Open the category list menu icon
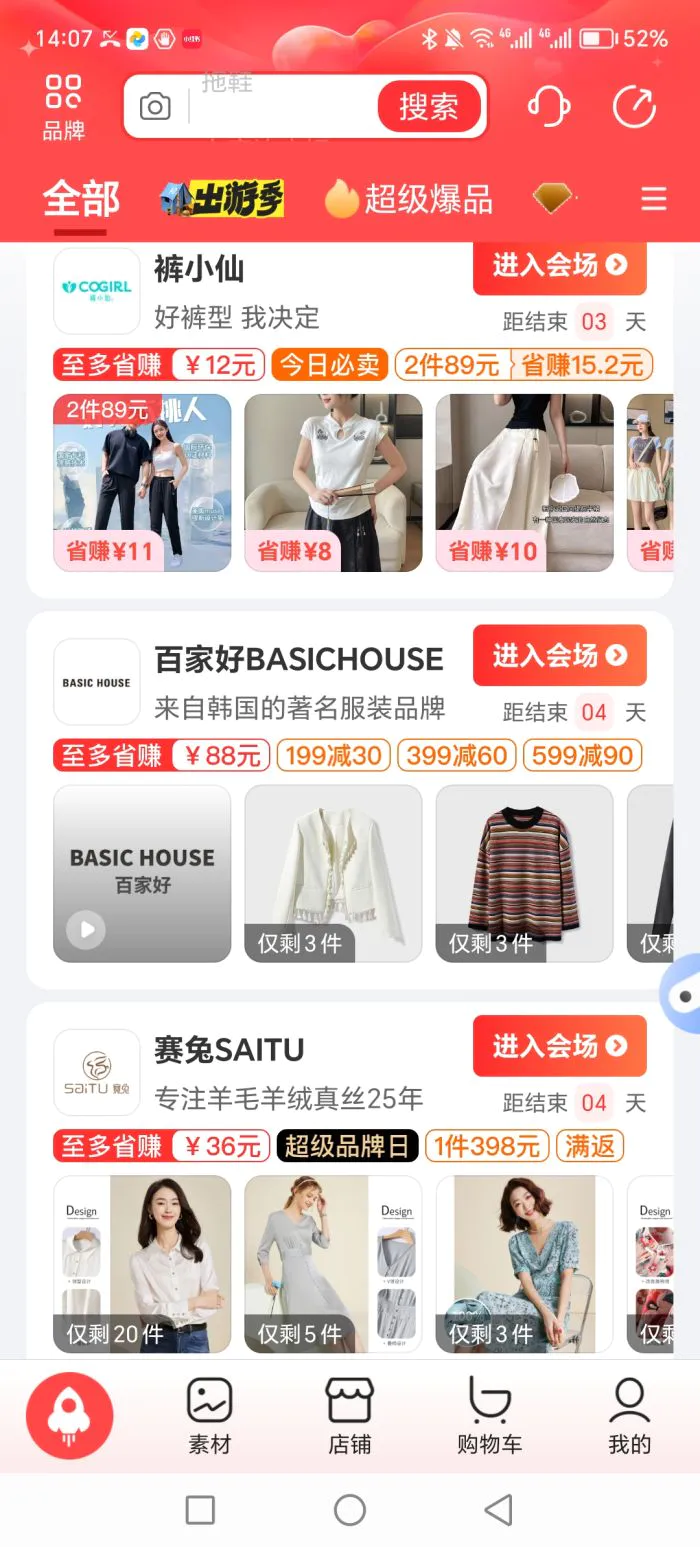 pos(653,199)
